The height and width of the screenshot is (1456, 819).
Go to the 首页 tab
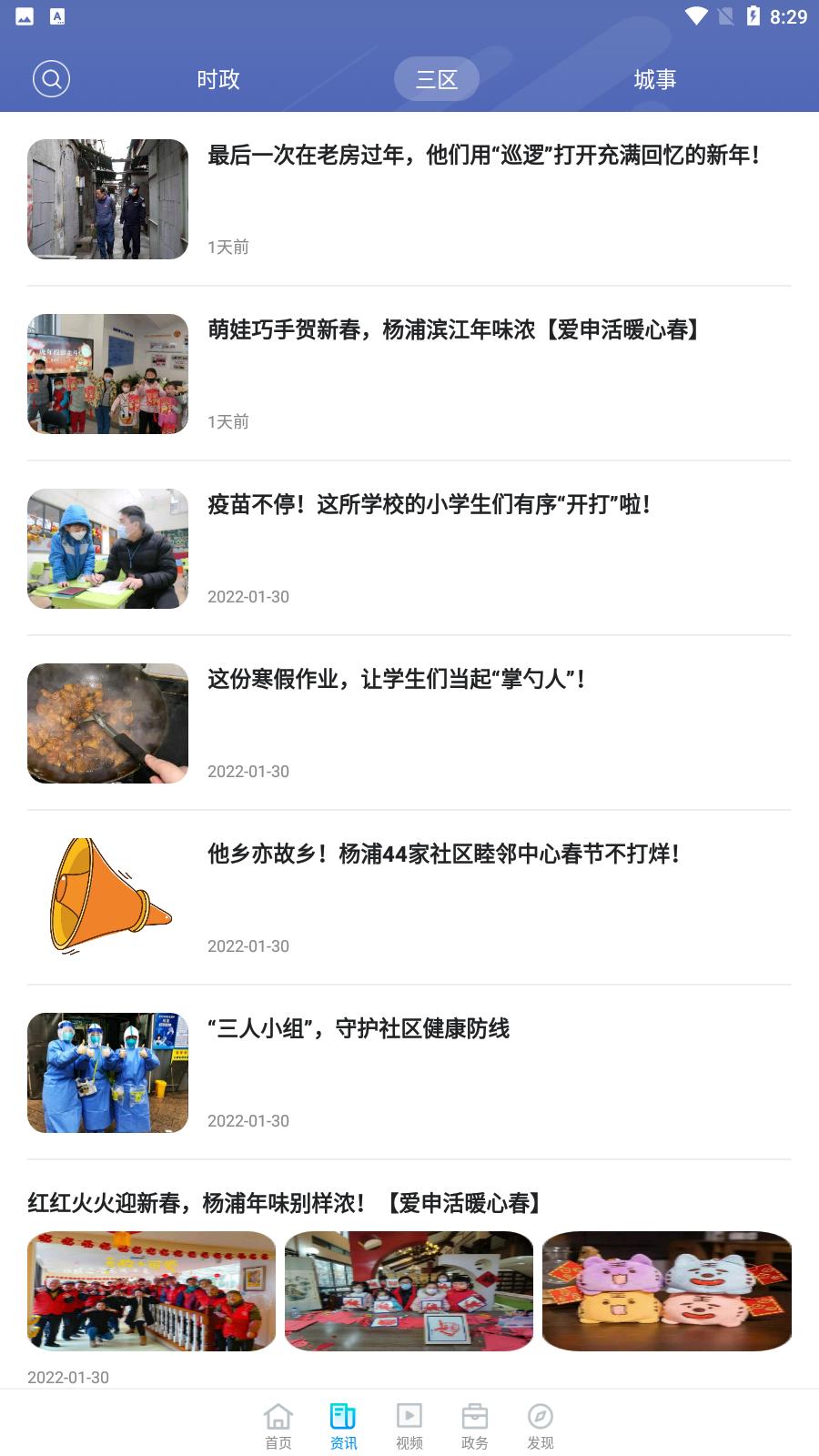pyautogui.click(x=278, y=1426)
